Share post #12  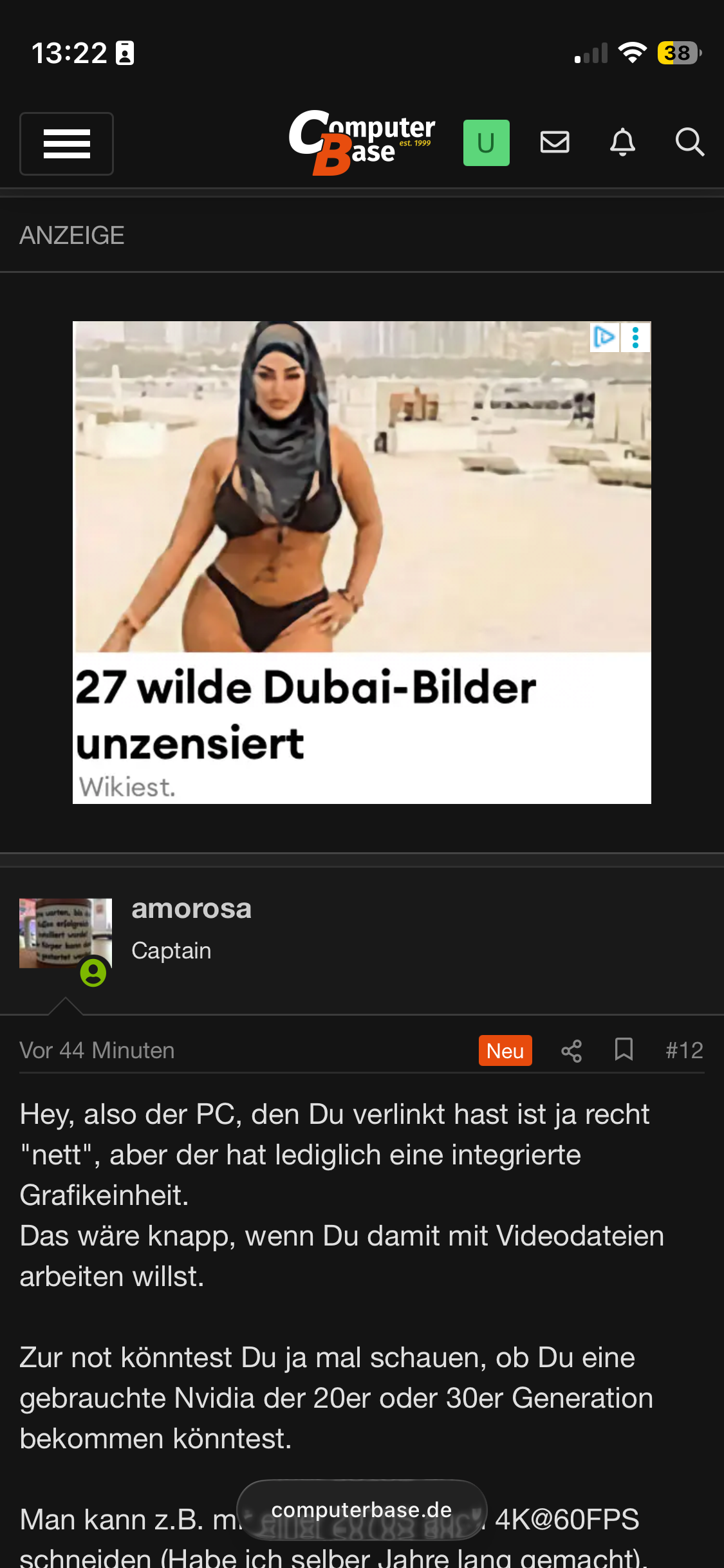coord(571,1050)
